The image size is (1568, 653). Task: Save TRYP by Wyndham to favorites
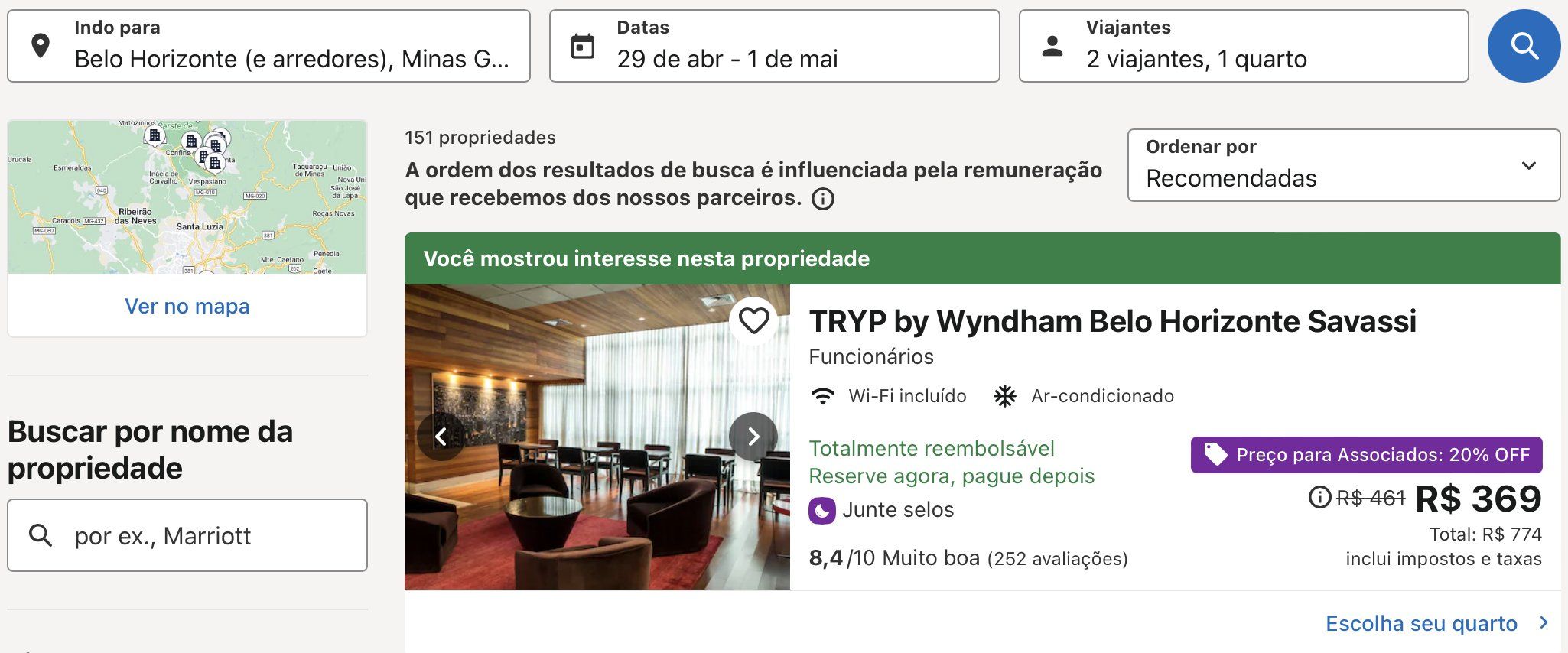(x=753, y=321)
